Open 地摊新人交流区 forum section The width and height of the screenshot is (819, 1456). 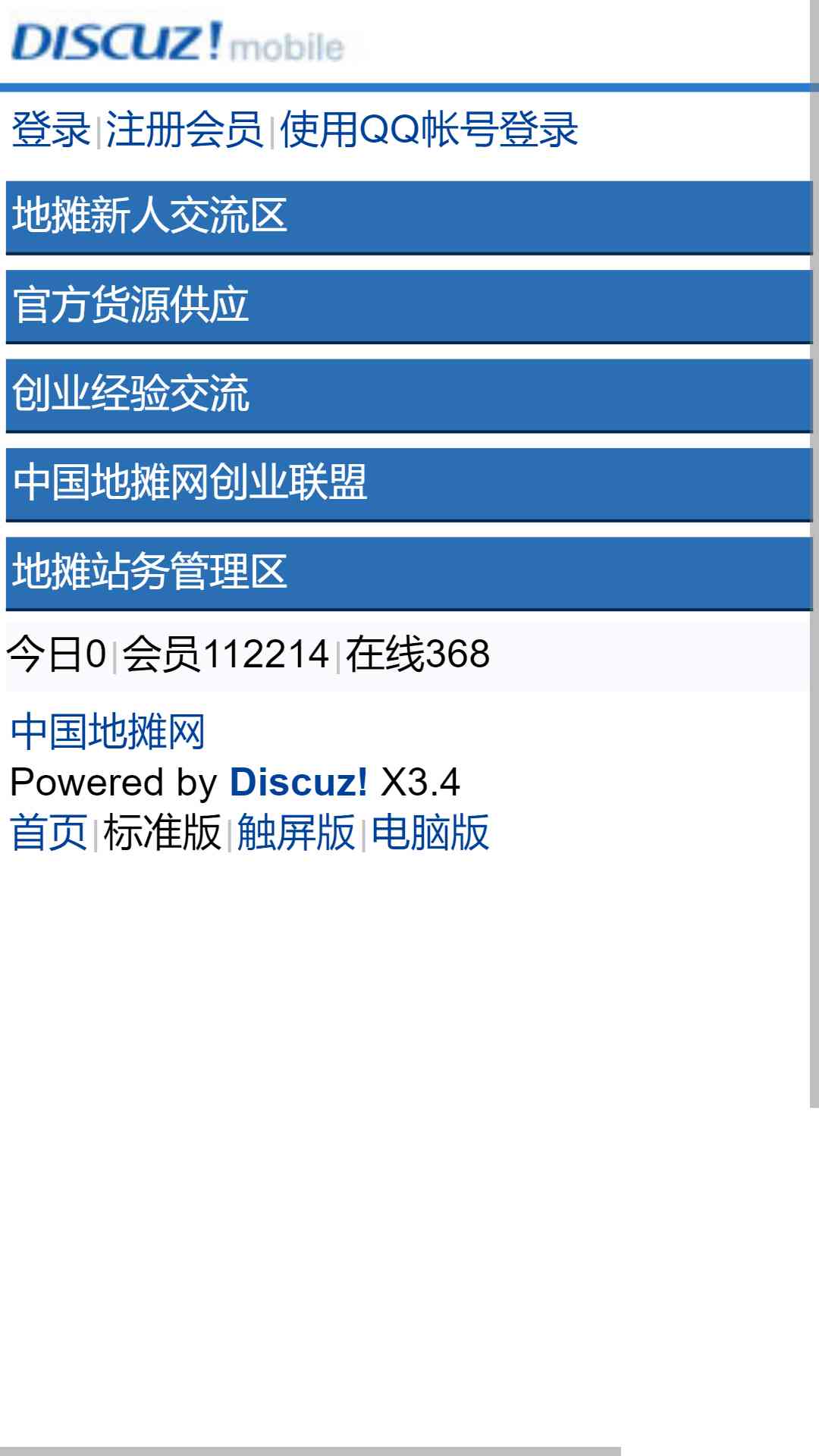click(x=149, y=215)
